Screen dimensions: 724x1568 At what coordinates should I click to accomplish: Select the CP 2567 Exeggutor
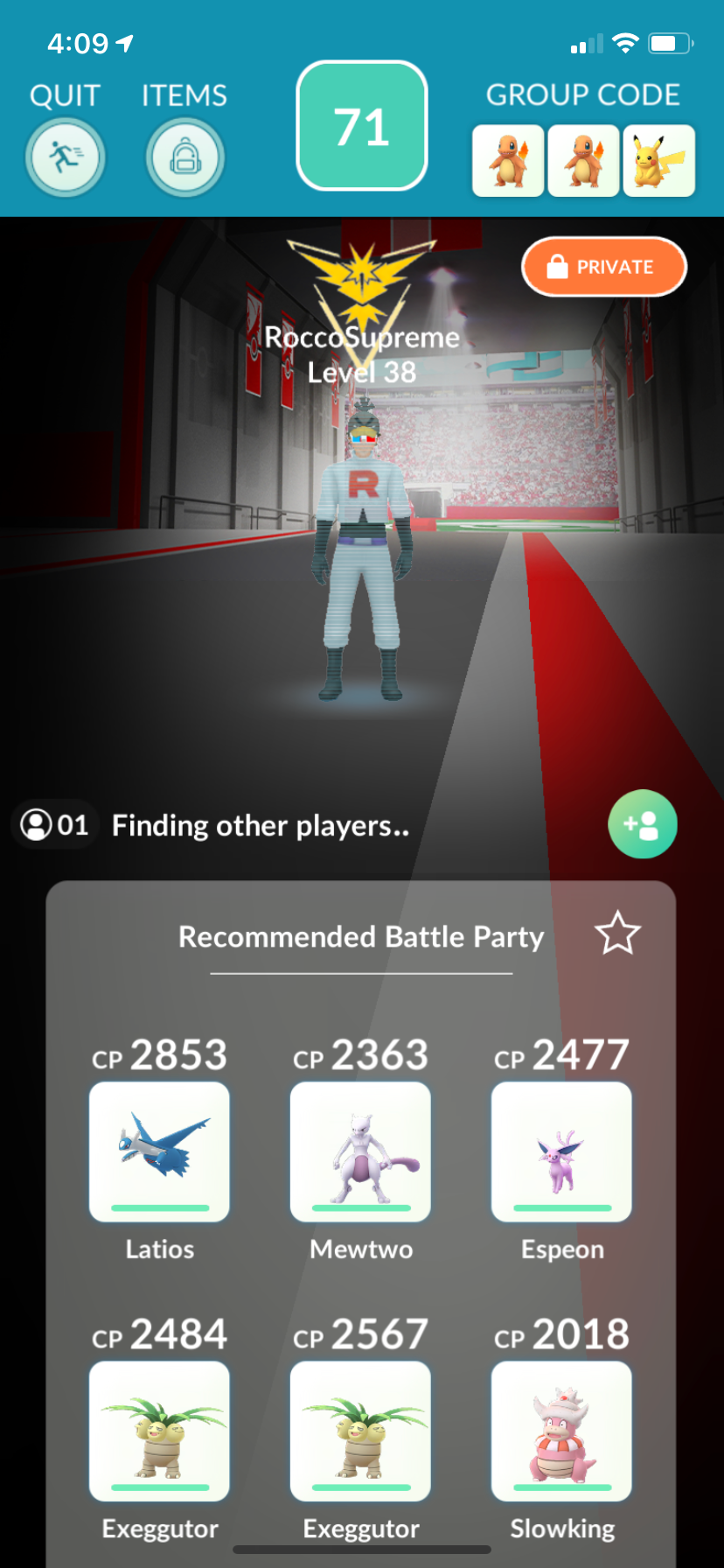click(x=360, y=1431)
